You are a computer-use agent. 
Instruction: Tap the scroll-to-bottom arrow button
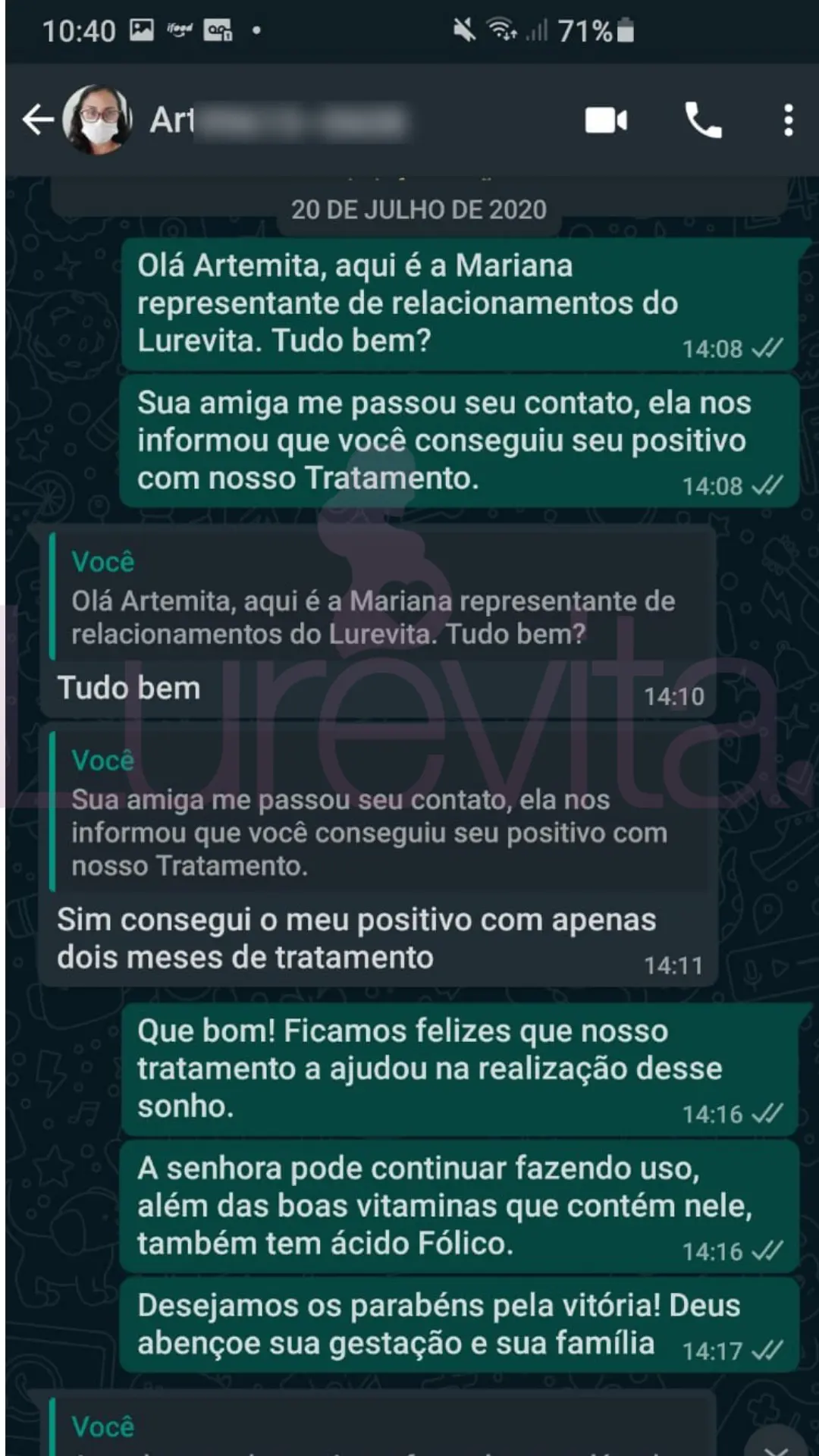[x=775, y=1445]
